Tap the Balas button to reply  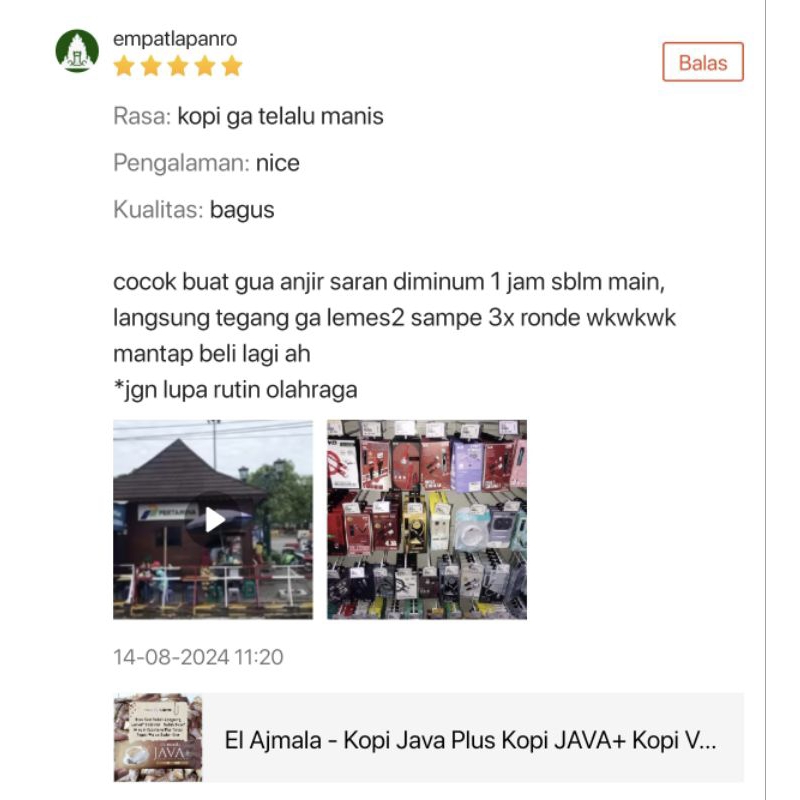(703, 62)
